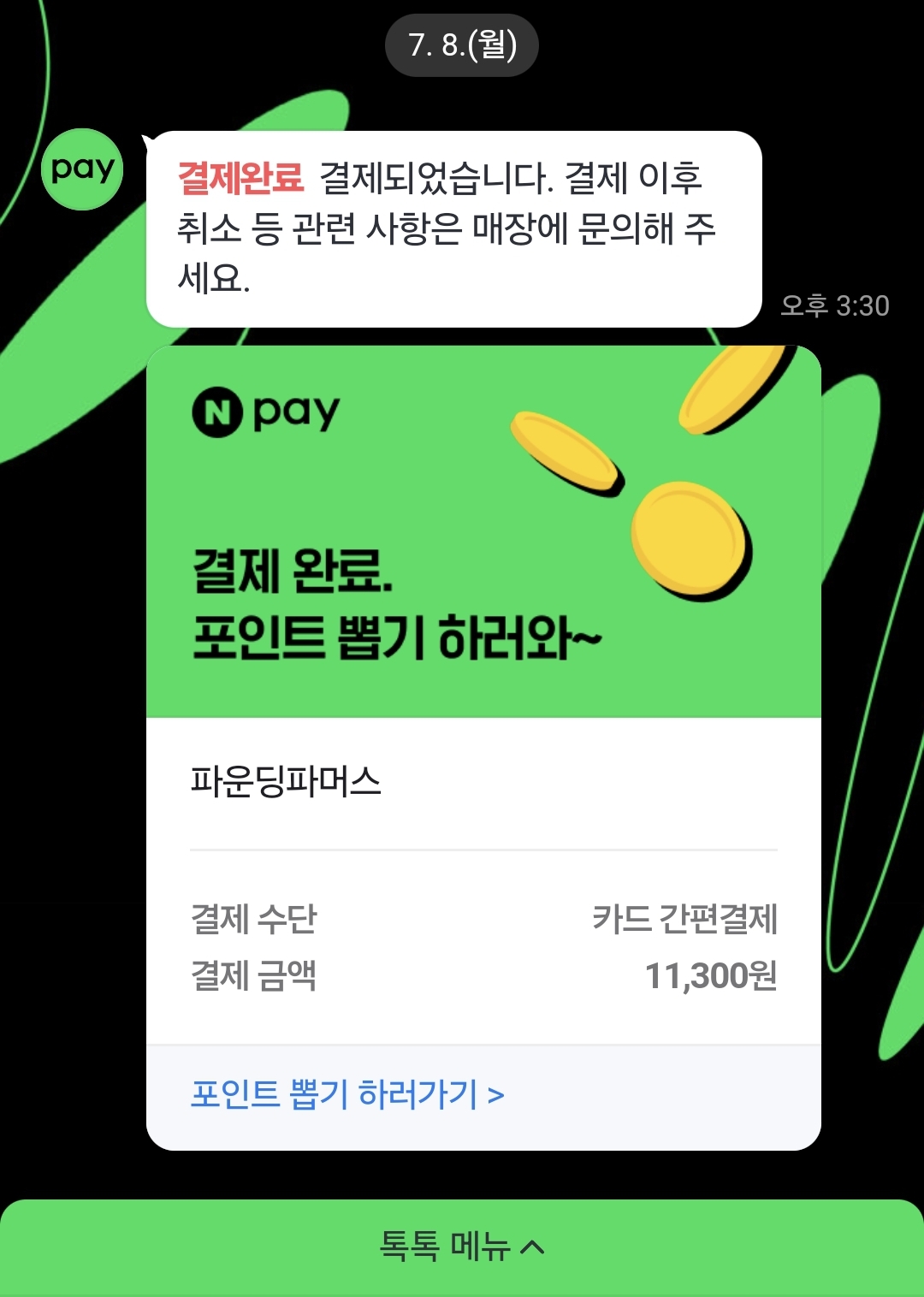Viewport: 924px width, 1297px height.
Task: Expand the 톡톡 메뉴 panel
Action: click(460, 1247)
